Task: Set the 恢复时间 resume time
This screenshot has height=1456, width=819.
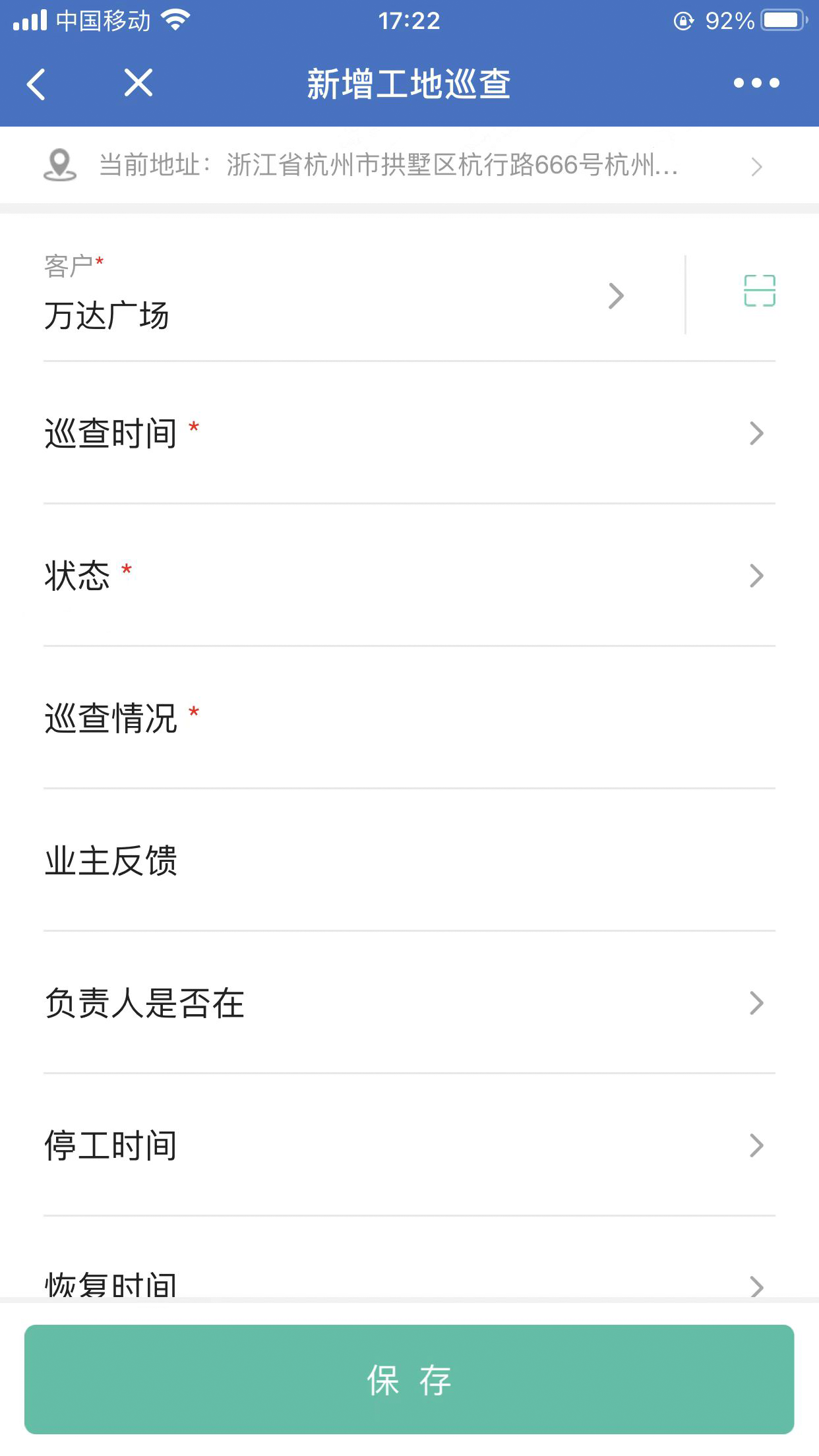Action: [409, 1283]
